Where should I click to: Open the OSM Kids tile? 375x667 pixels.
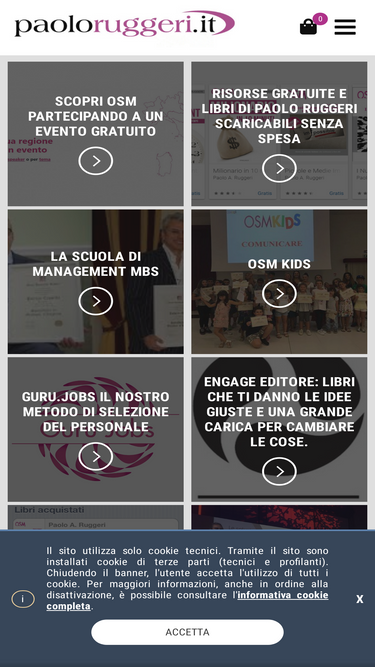click(279, 282)
